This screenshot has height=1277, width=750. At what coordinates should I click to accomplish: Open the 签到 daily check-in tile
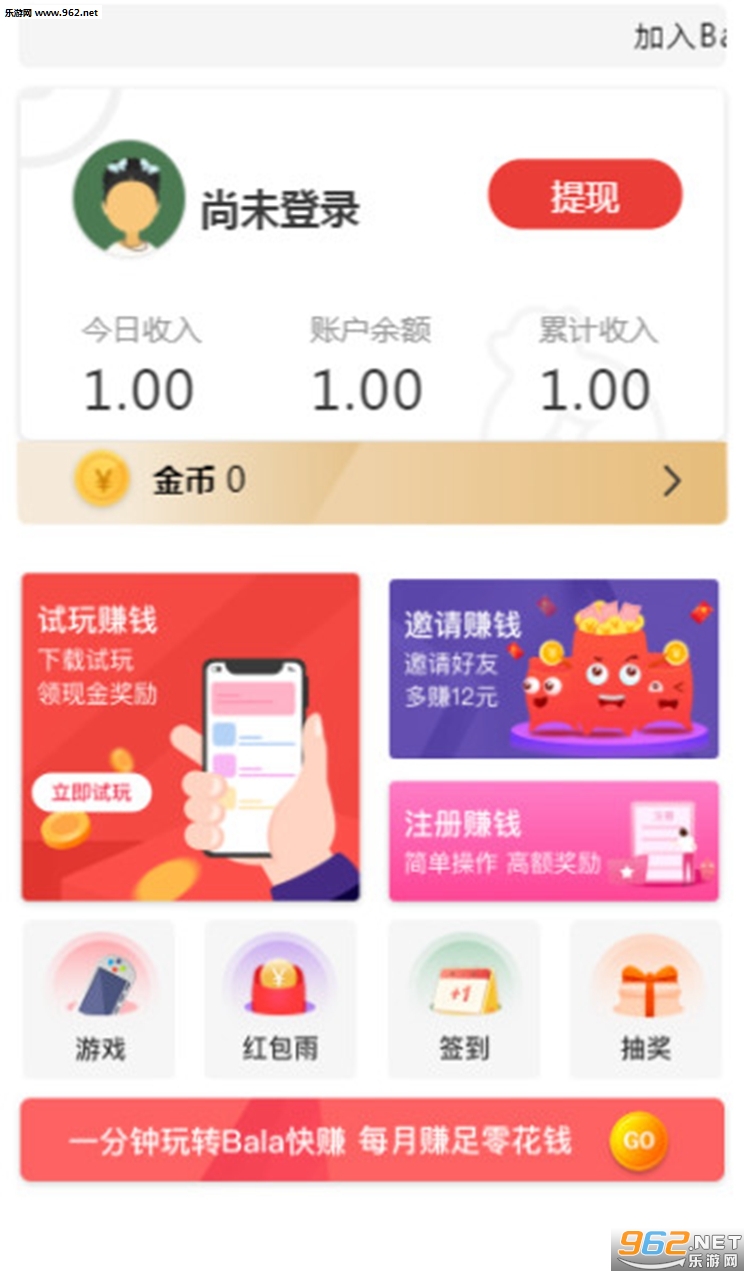pyautogui.click(x=464, y=999)
